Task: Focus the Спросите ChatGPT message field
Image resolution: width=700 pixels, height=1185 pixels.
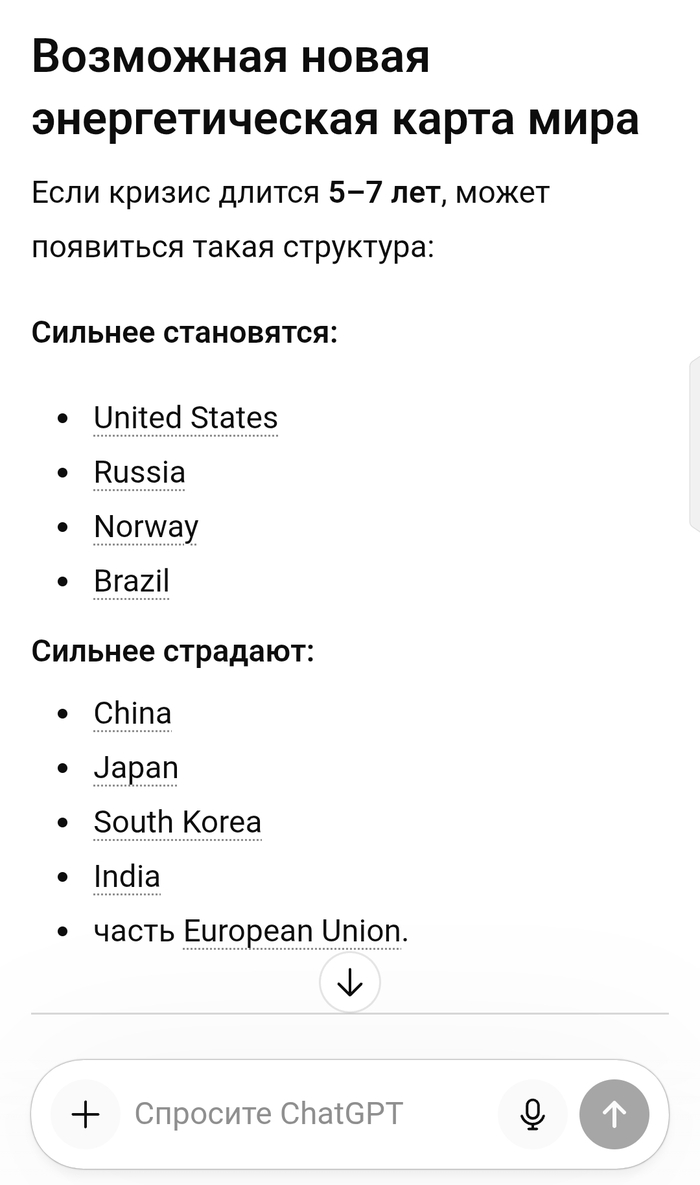Action: click(300, 1114)
